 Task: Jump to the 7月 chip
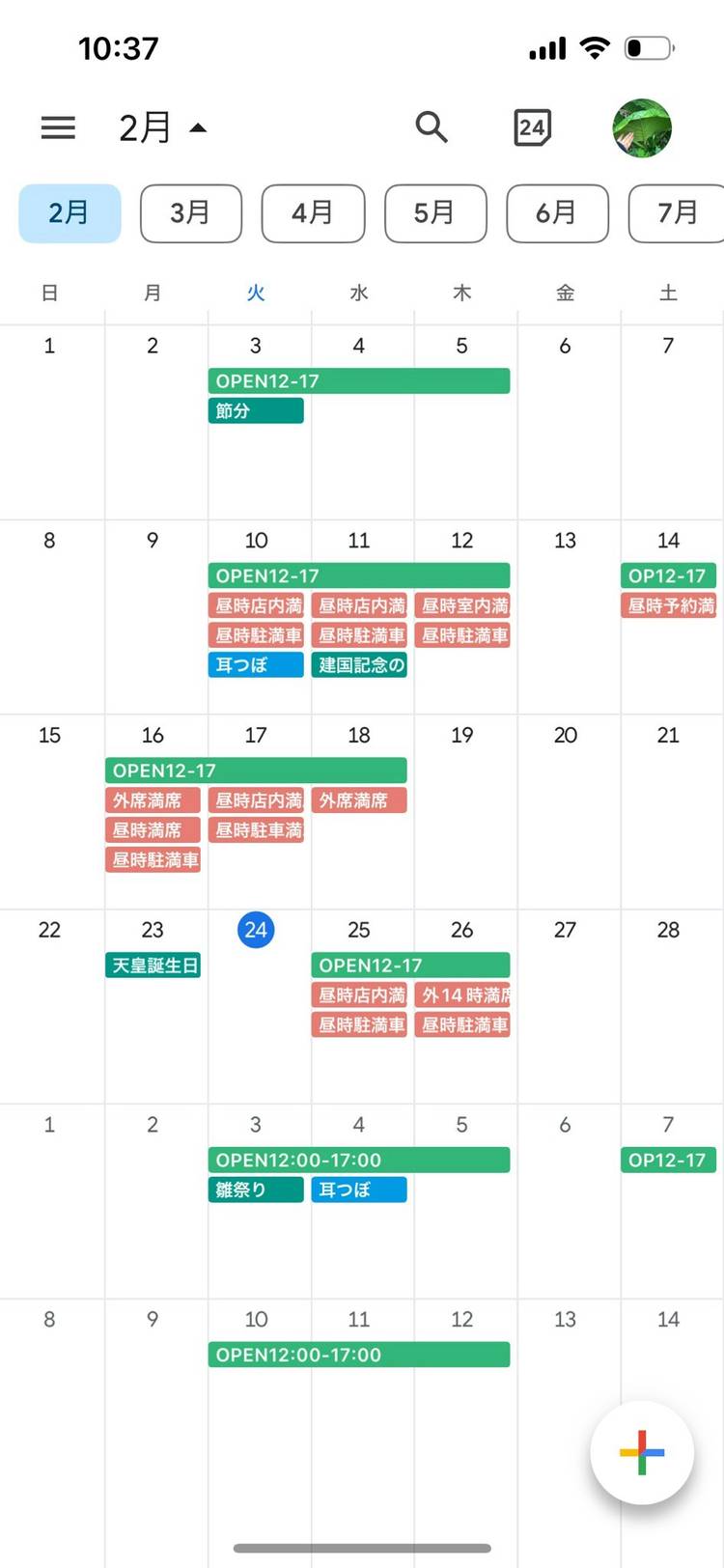coord(678,212)
